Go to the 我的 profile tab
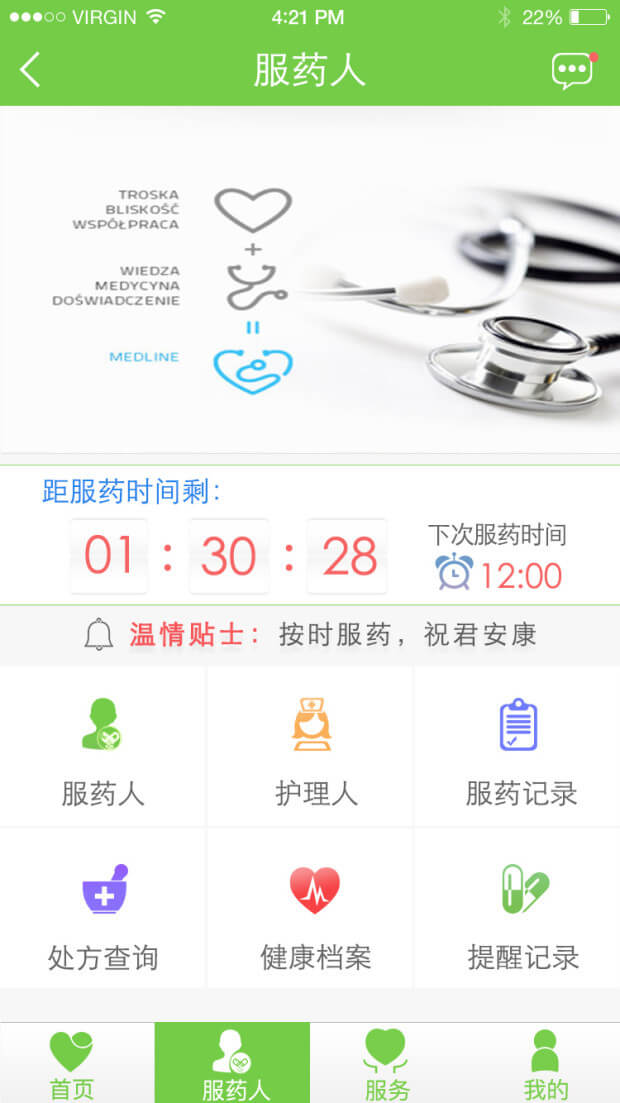 coord(545,1065)
